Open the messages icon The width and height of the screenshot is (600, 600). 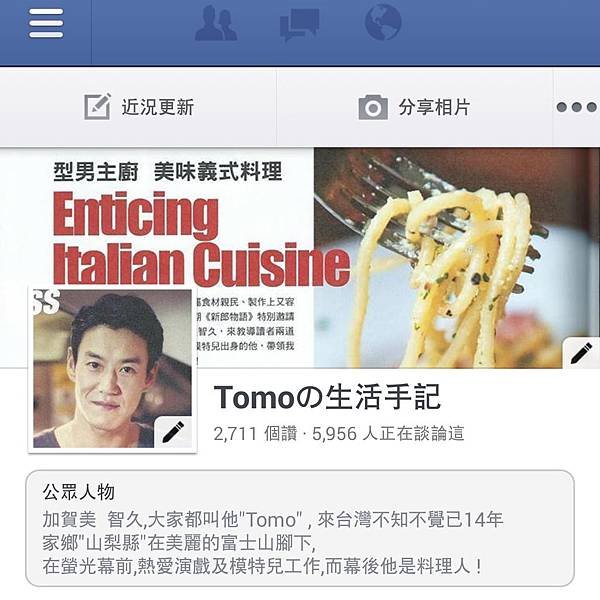coord(299,24)
